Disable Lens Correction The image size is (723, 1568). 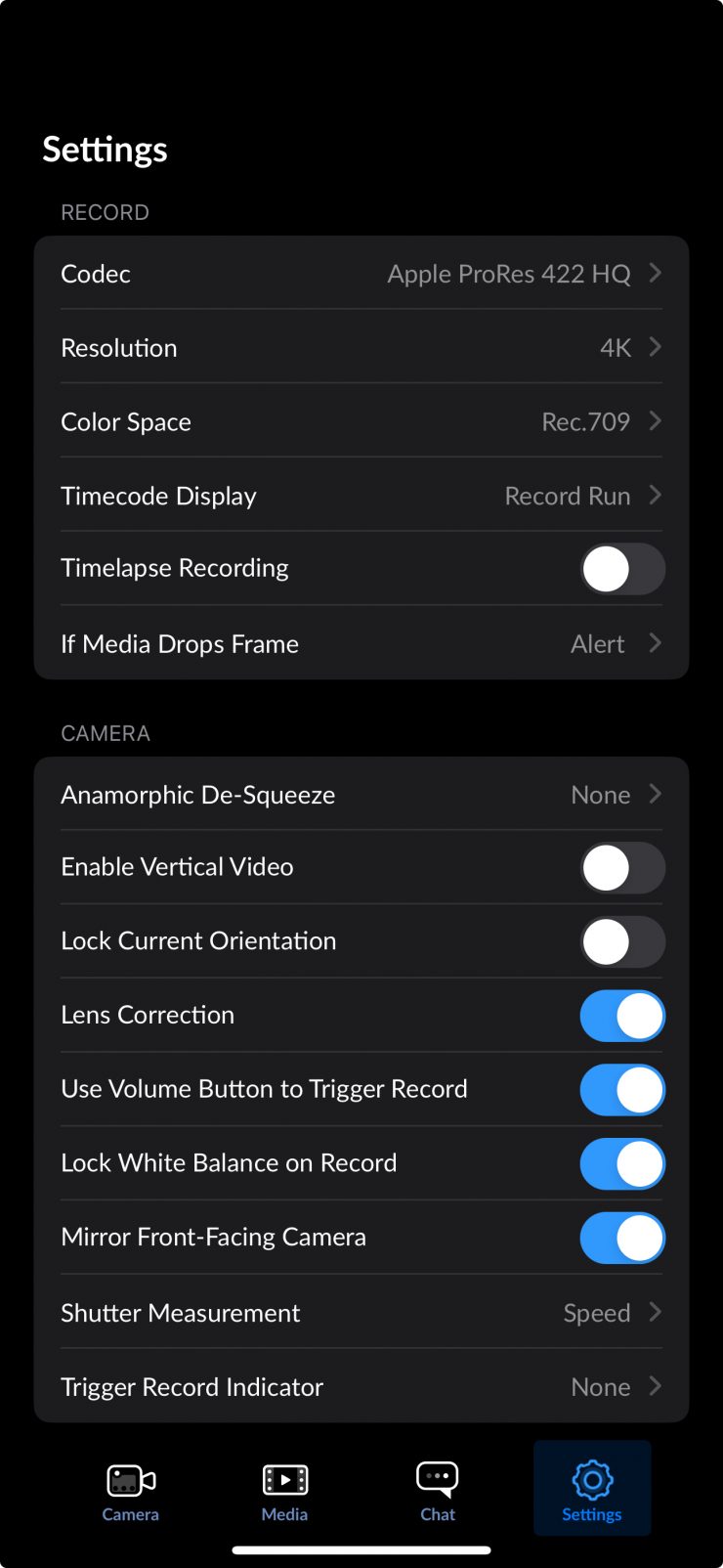(621, 1016)
